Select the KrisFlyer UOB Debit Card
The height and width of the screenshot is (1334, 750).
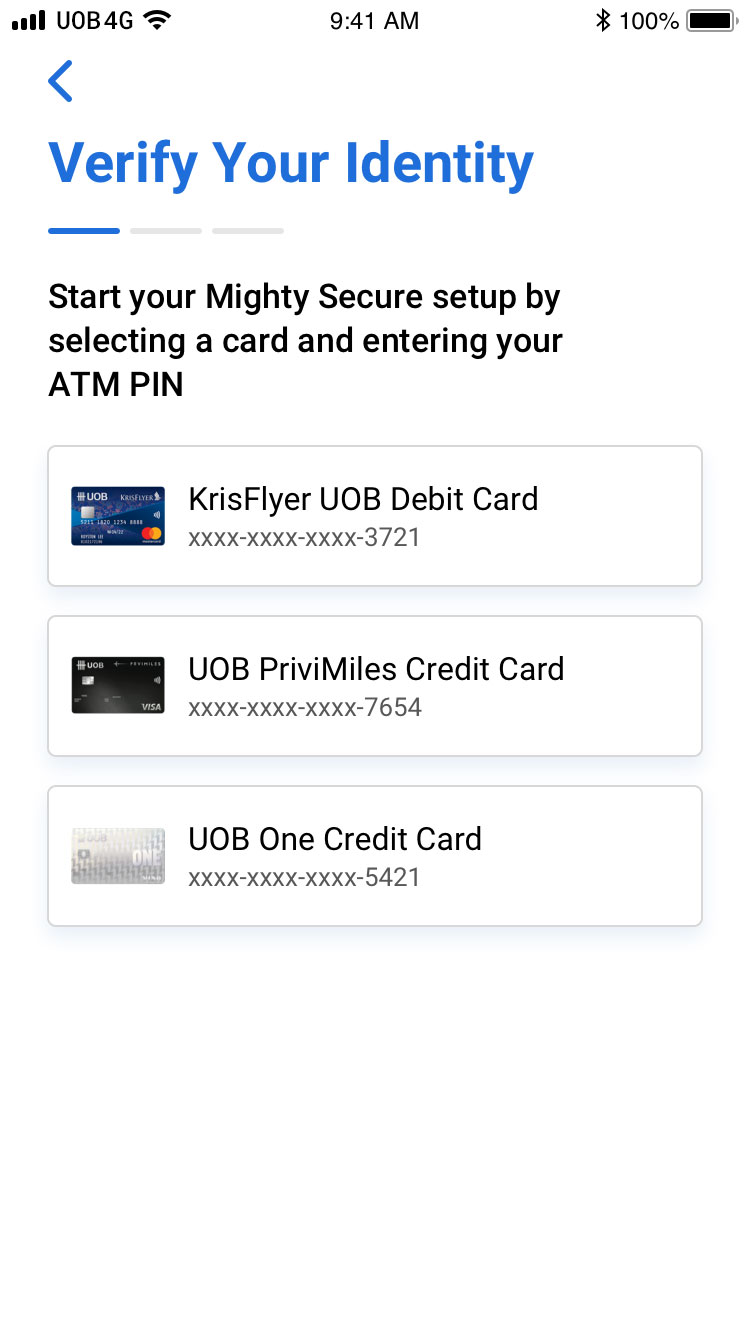[375, 516]
